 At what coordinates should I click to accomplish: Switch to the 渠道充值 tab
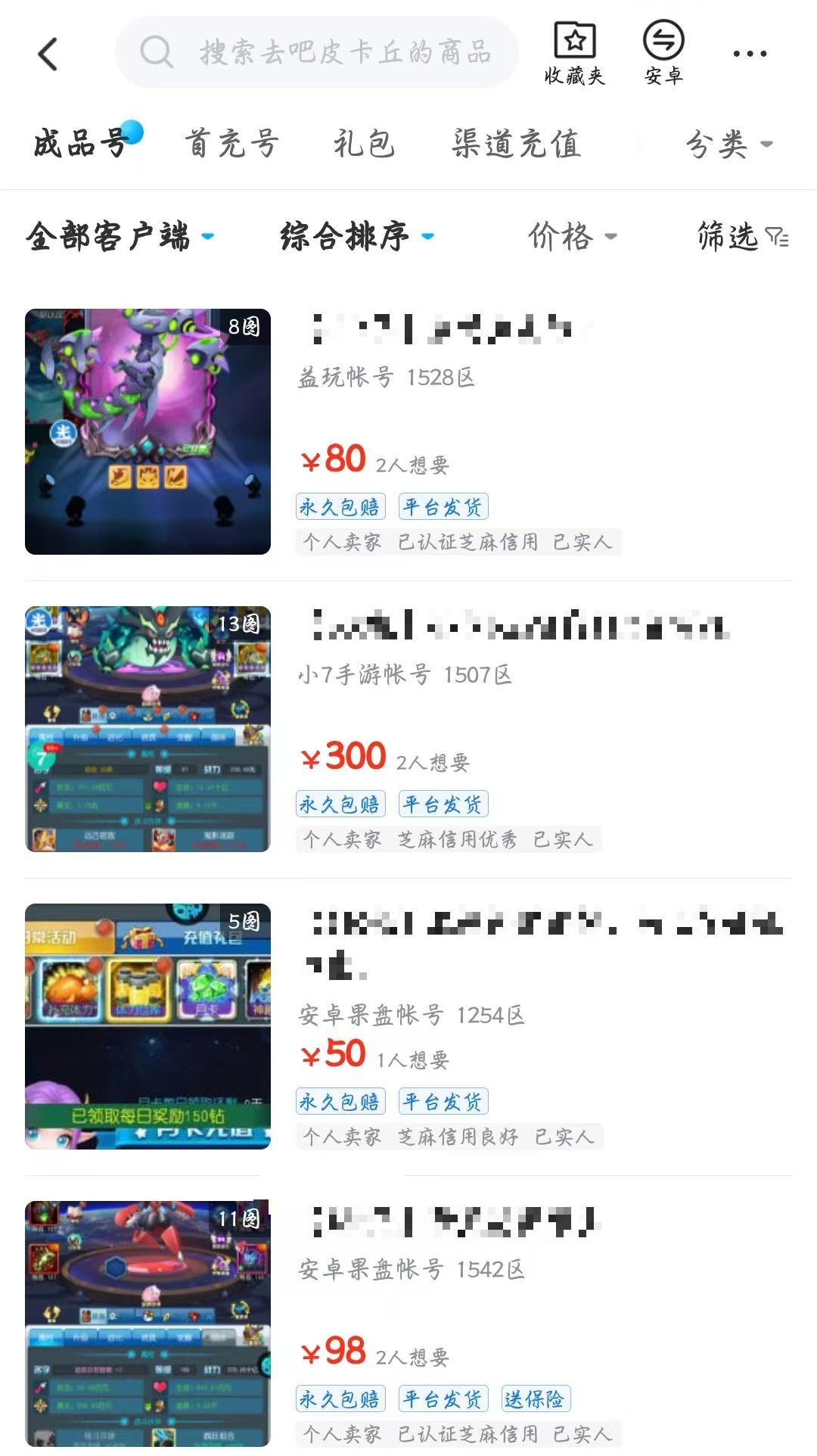pyautogui.click(x=517, y=143)
